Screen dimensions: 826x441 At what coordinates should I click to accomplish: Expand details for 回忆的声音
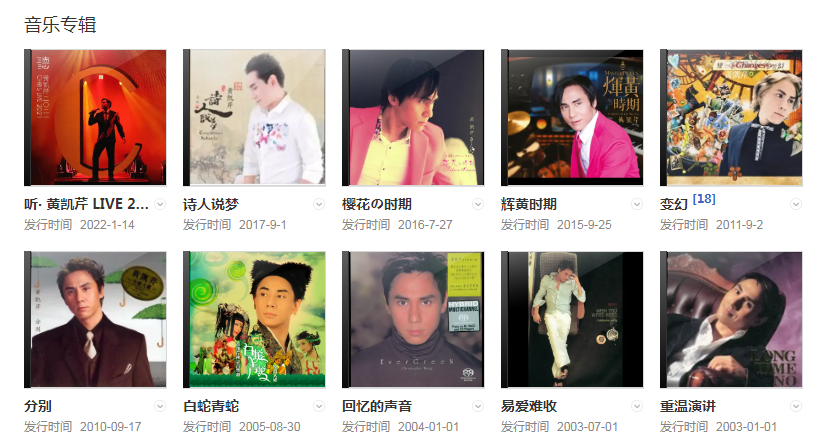[478, 406]
